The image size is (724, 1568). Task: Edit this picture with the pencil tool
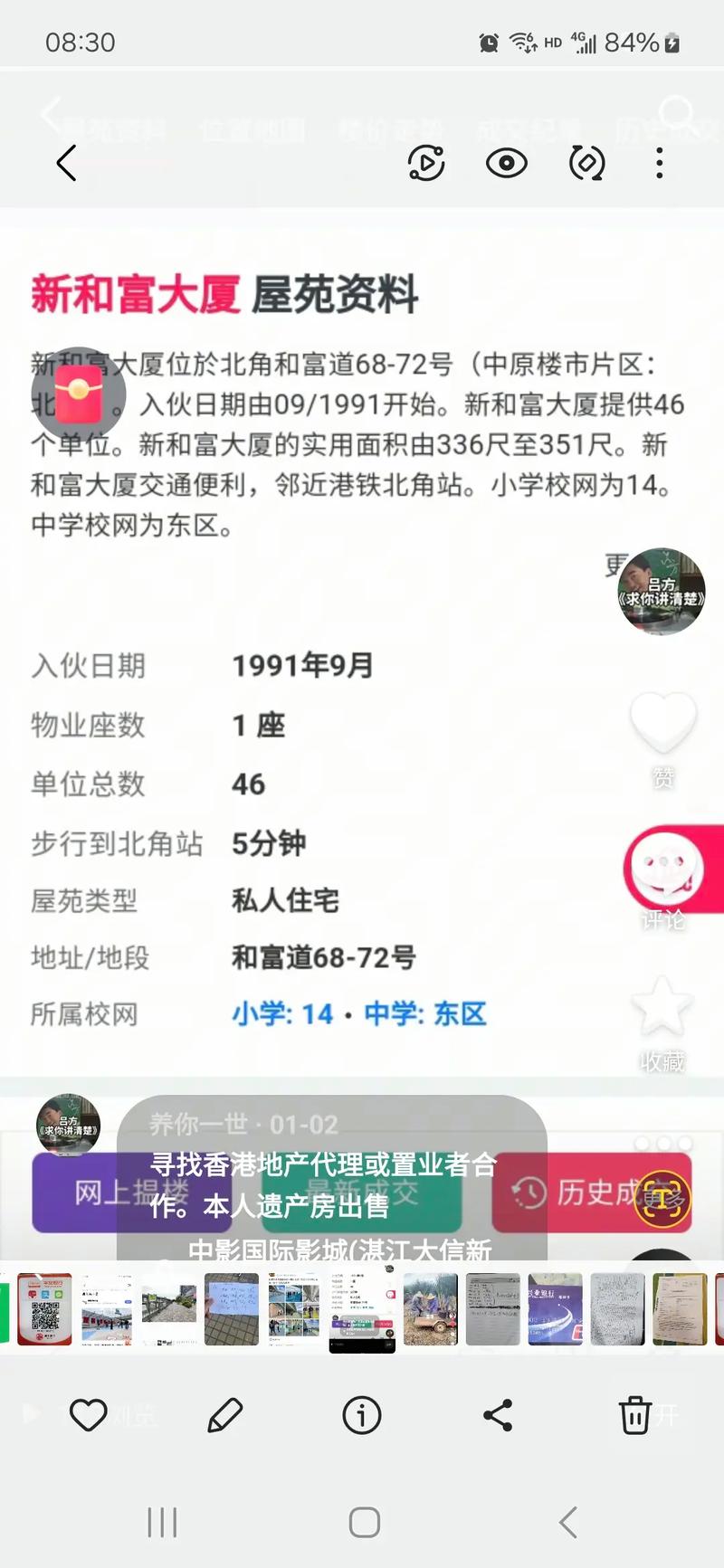224,1415
